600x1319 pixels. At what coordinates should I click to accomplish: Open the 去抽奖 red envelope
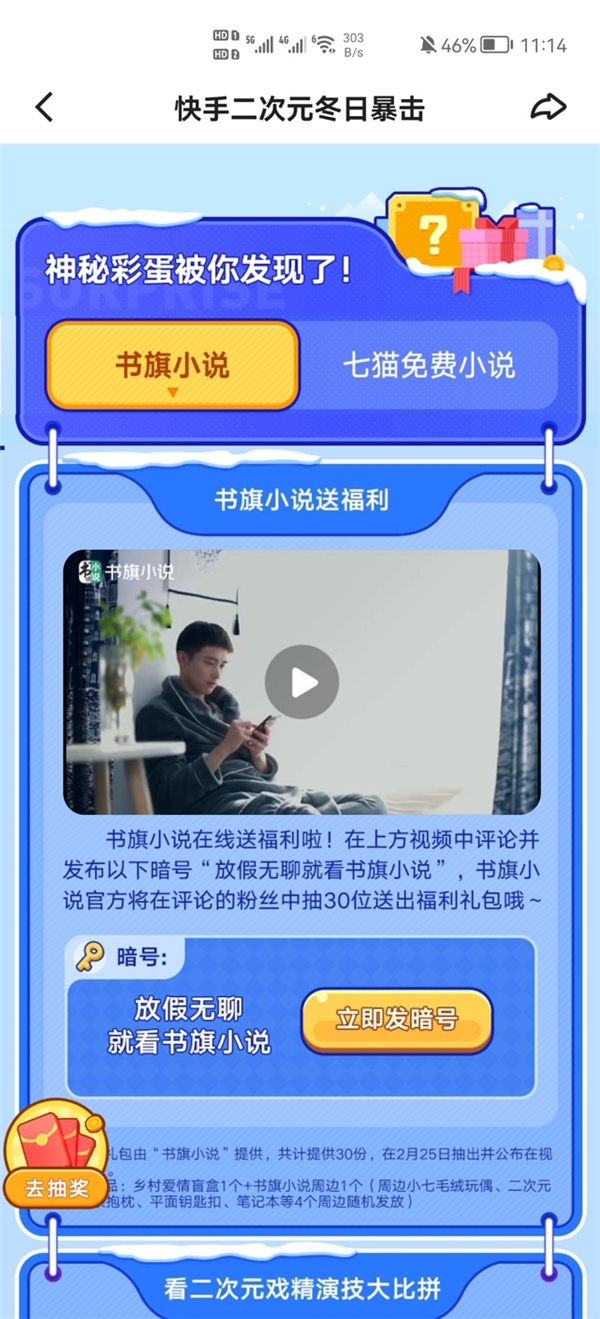click(x=57, y=1158)
